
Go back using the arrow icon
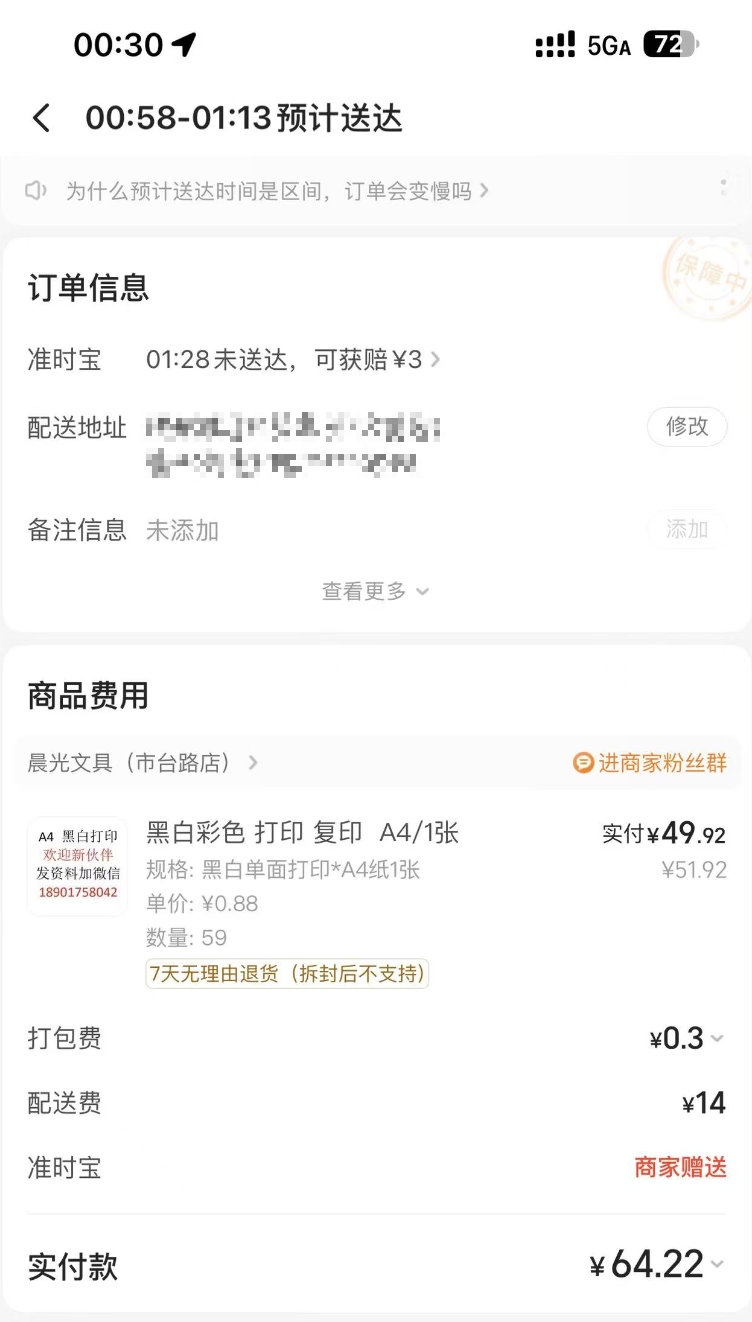click(41, 119)
